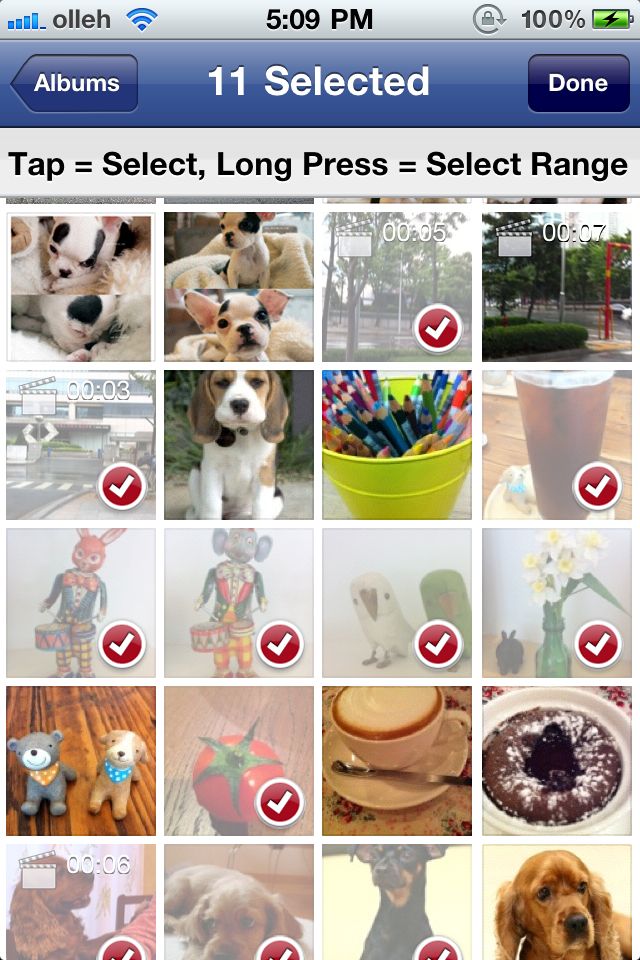640x960 pixels.
Task: Deselect the 00:05 video clip
Action: pos(397,286)
